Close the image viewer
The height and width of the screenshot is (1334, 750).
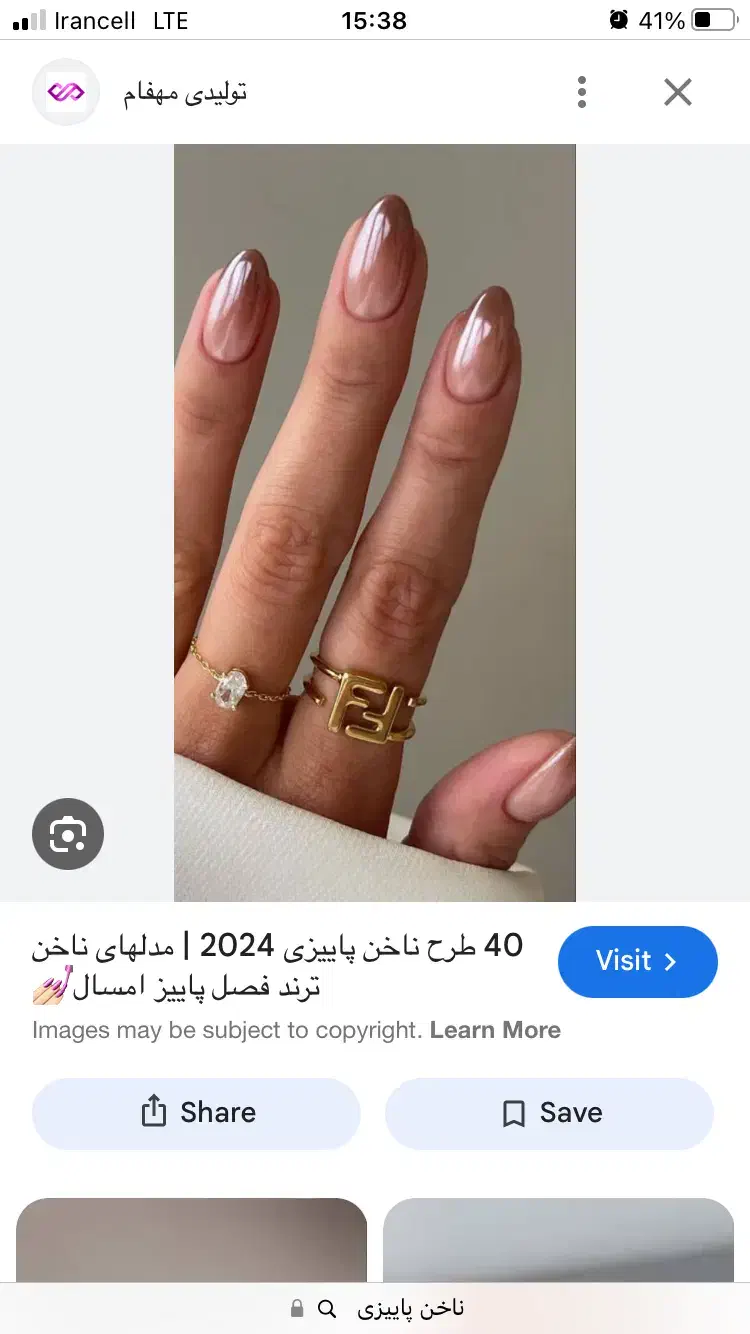point(678,92)
